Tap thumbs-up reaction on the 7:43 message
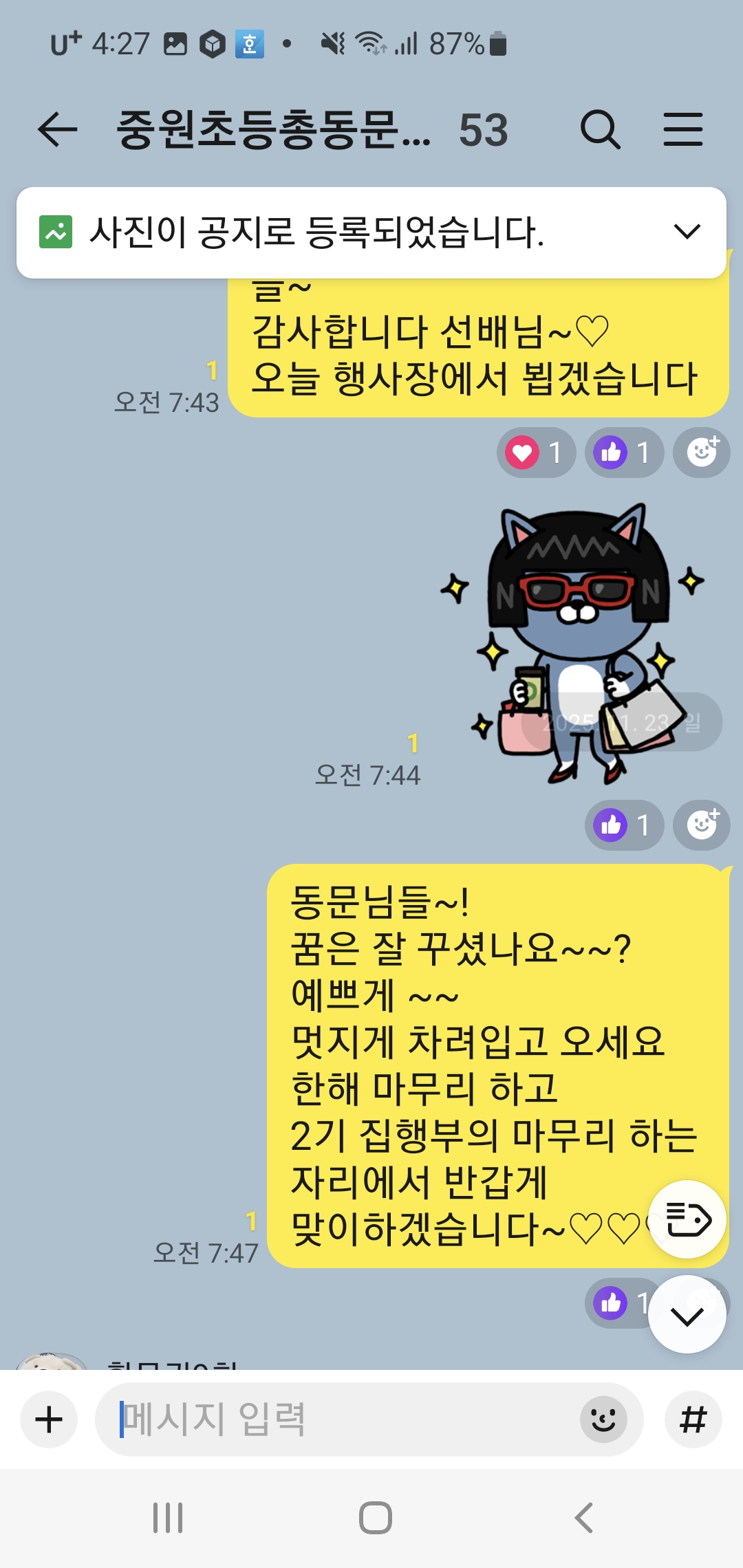Image resolution: width=743 pixels, height=1568 pixels. pos(623,453)
